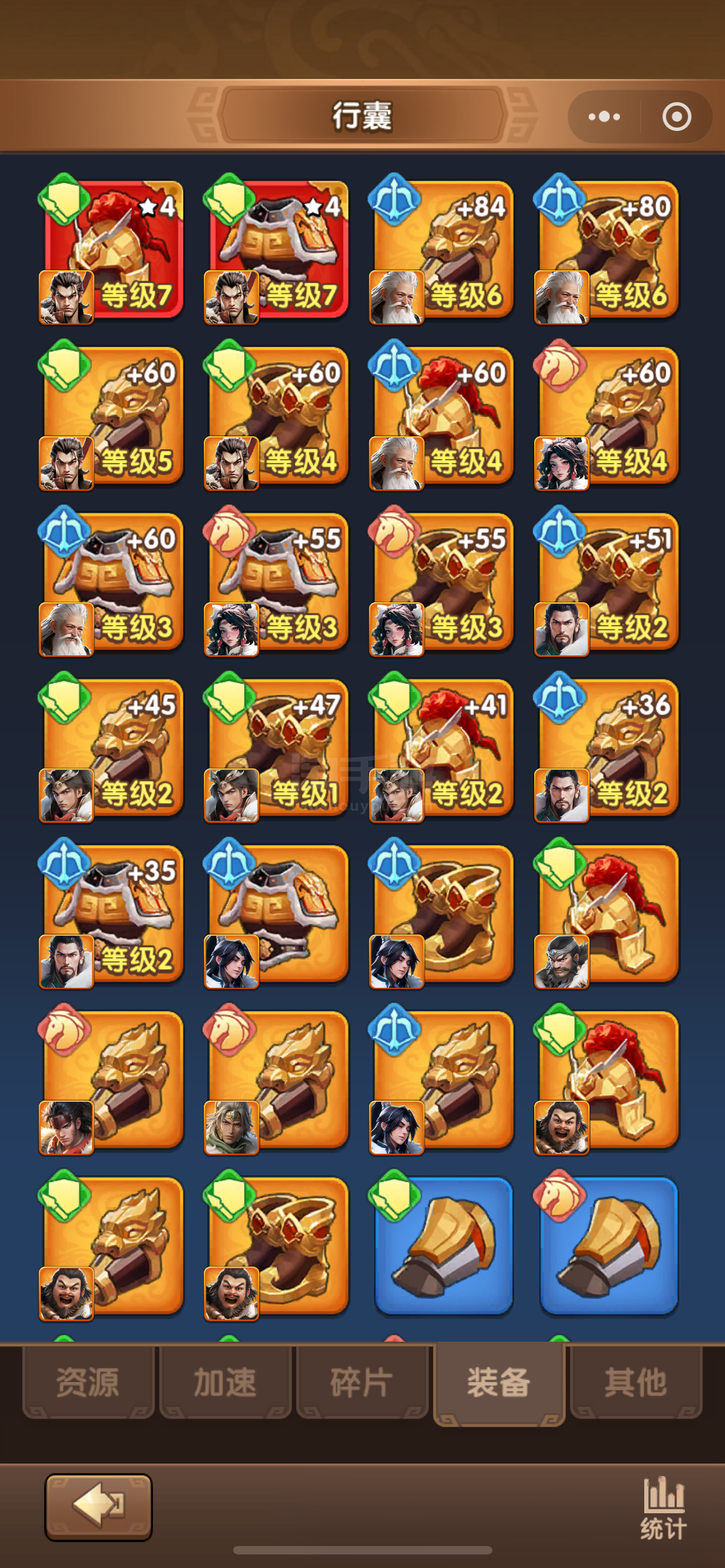
Task: Switch to the 资源 tab
Action: click(88, 1382)
